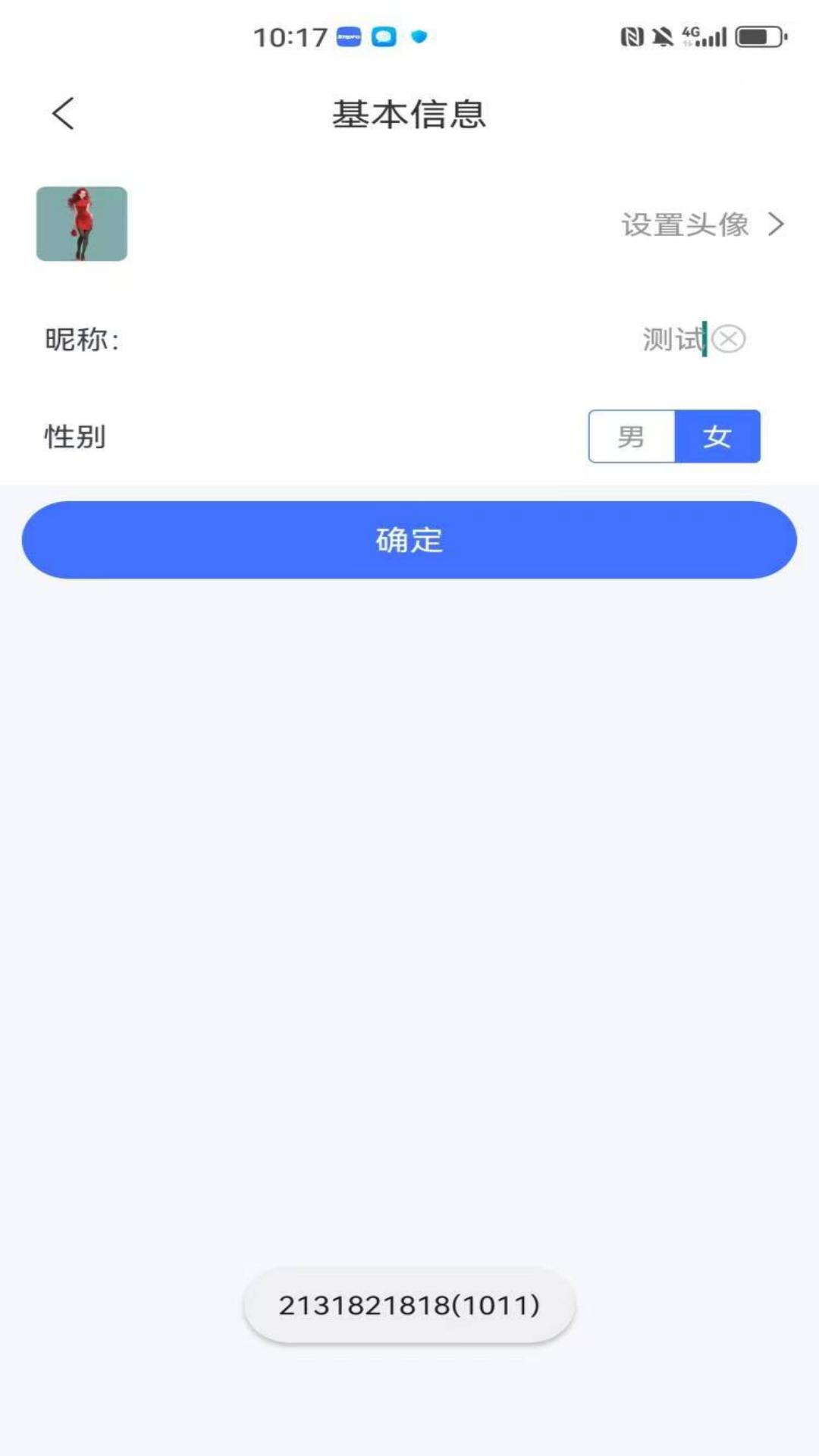Tap the back arrow to exit 基本信息
The image size is (819, 1456).
[x=61, y=114]
